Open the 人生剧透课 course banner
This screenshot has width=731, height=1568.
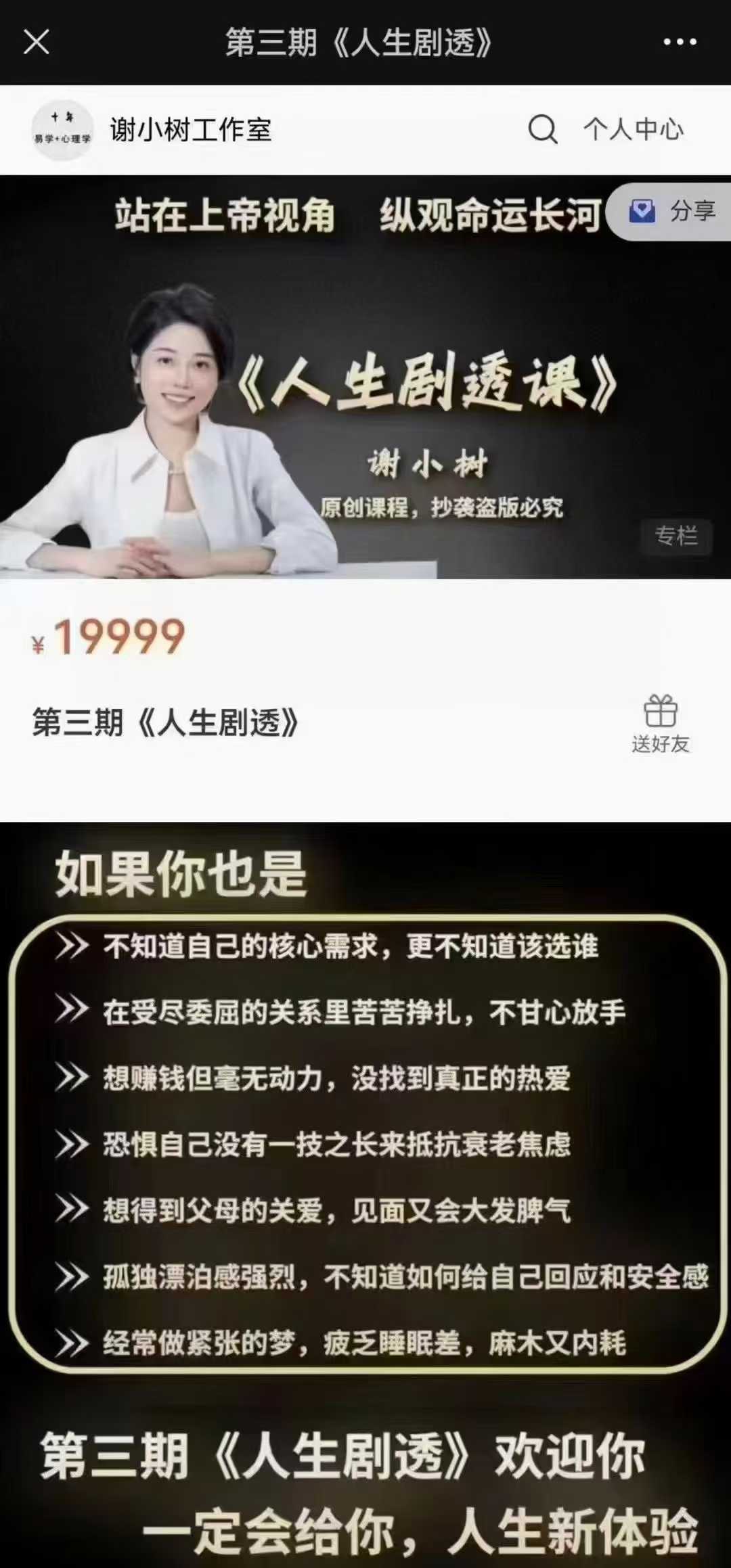pos(365,377)
